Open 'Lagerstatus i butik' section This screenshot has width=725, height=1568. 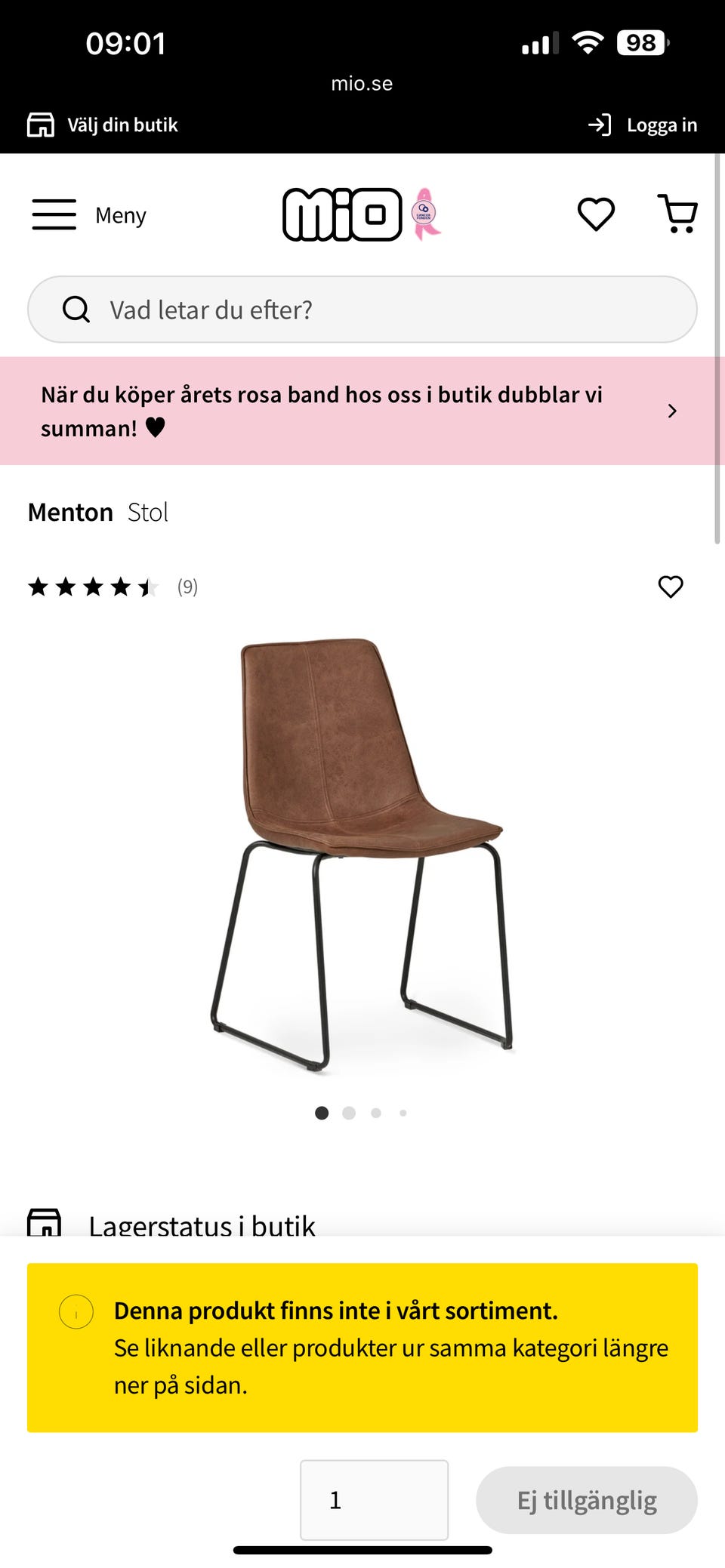point(201,1225)
